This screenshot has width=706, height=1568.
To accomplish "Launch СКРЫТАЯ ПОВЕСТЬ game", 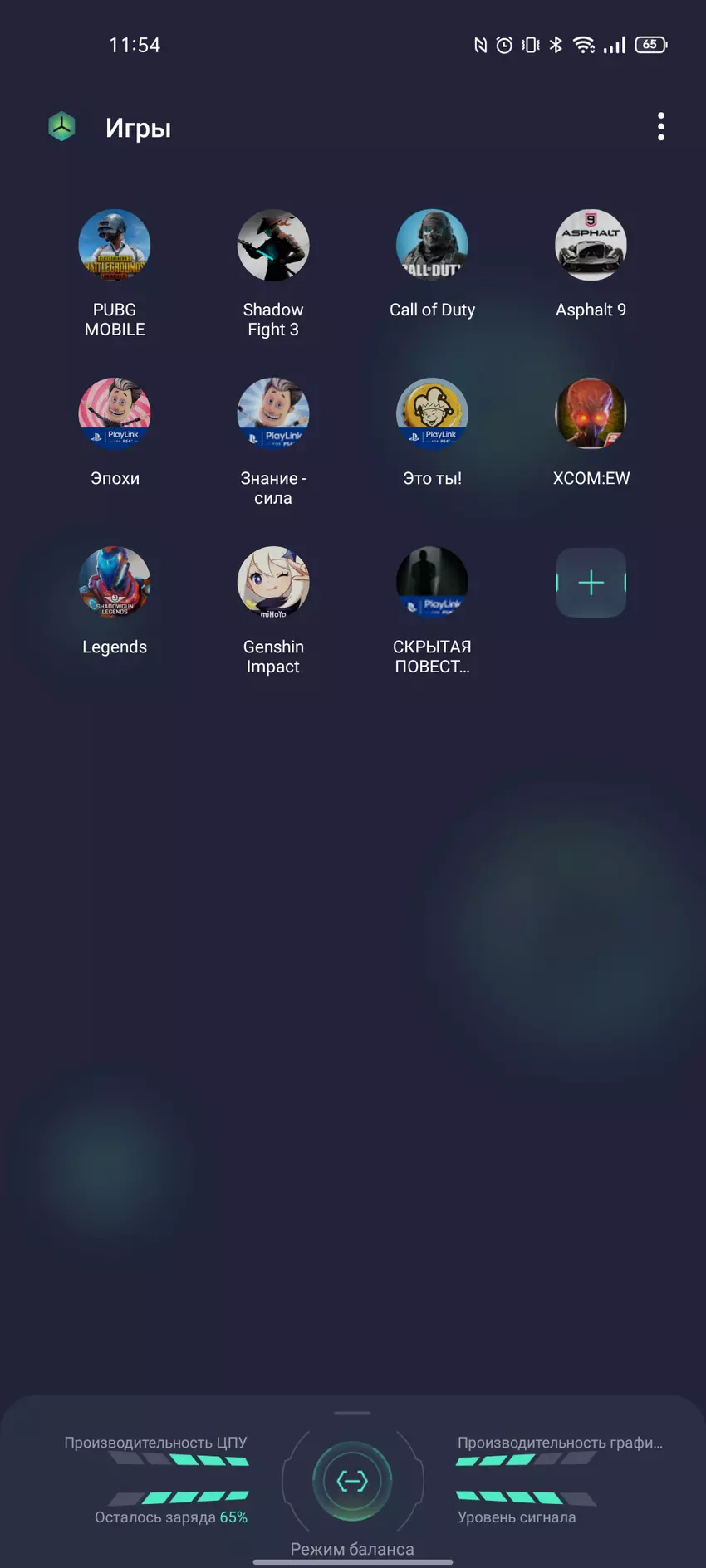I will (x=432, y=583).
